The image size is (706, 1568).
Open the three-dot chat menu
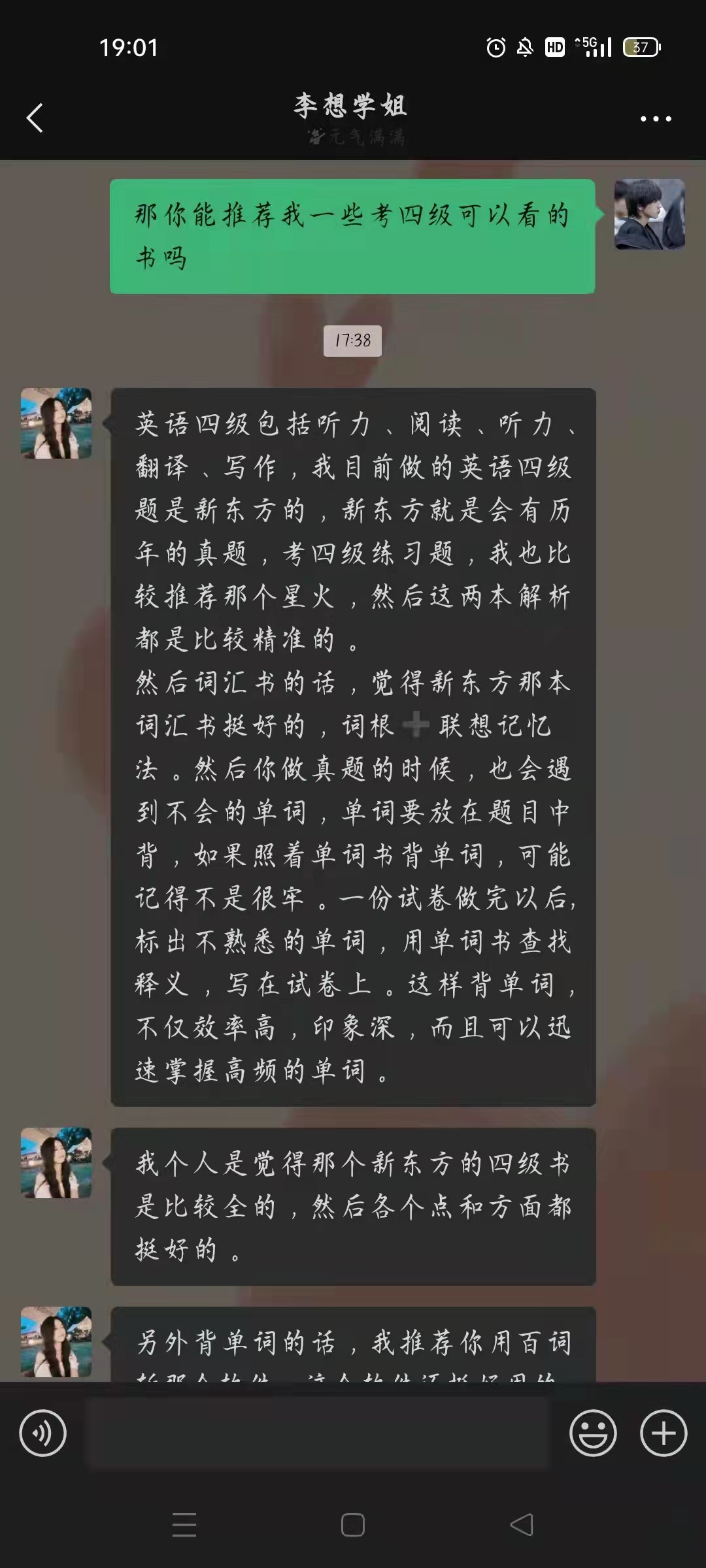coord(655,119)
